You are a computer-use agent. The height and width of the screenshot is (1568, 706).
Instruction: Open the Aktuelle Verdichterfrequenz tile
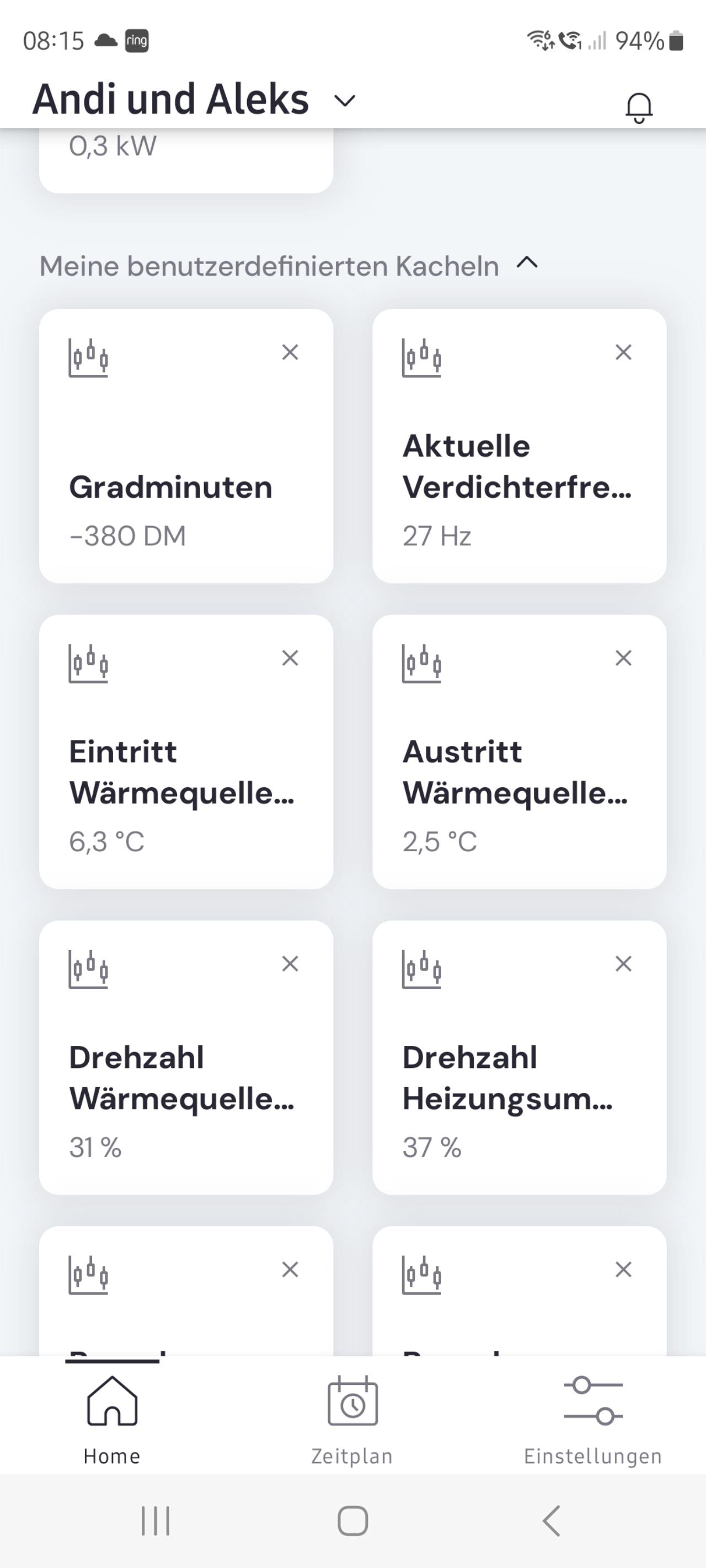click(519, 475)
